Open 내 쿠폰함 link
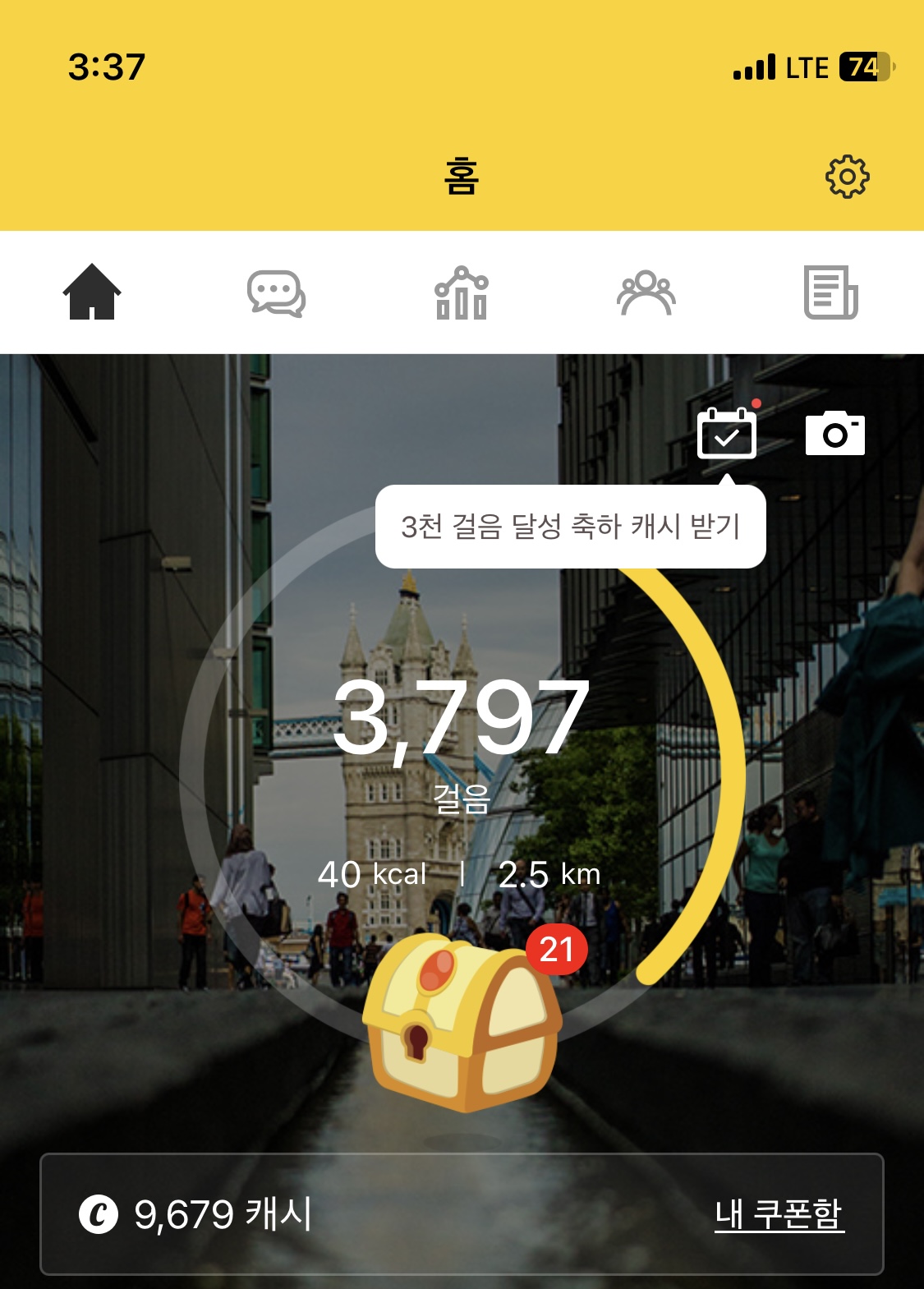The height and width of the screenshot is (1289, 924). point(779,1214)
